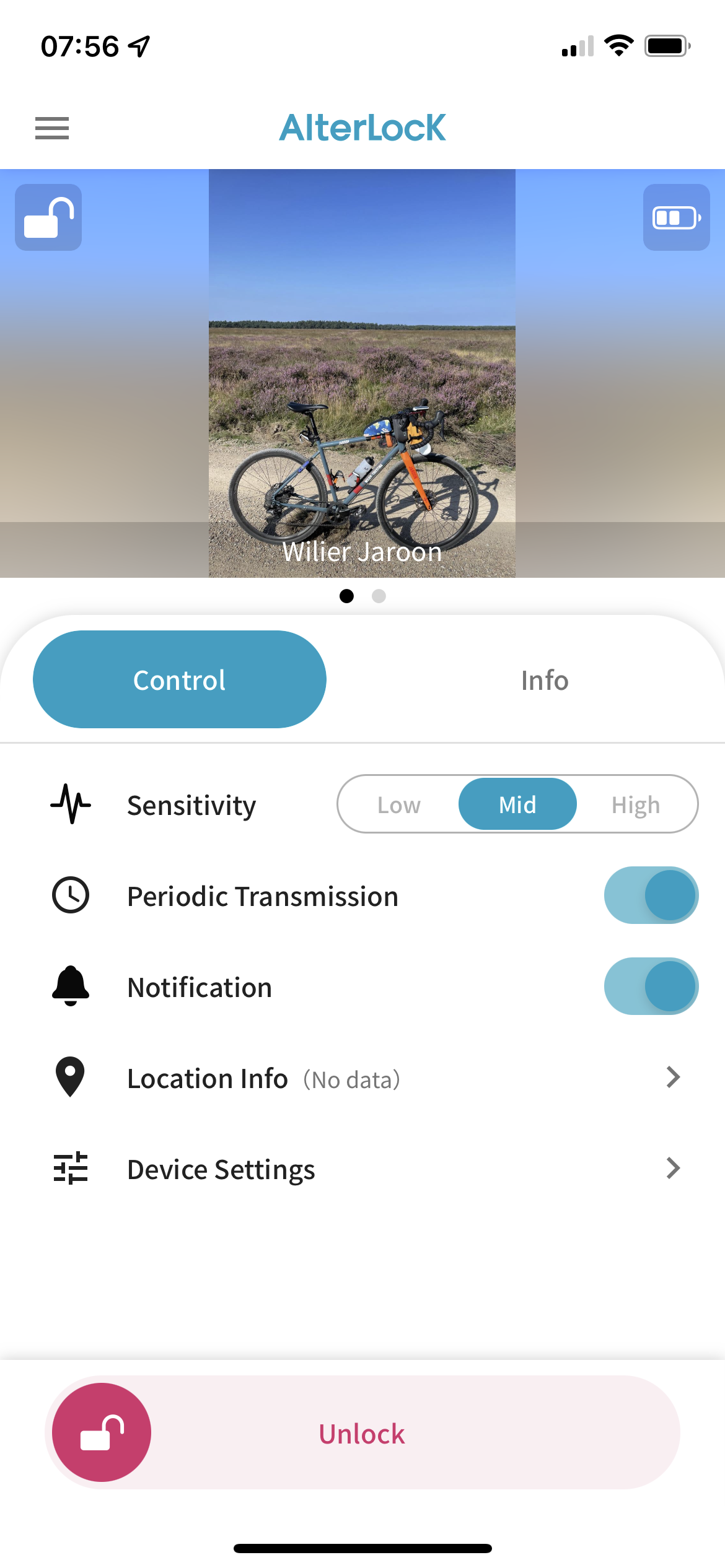The image size is (725, 1568).
Task: Disable Periodic Transmission
Action: click(x=651, y=895)
